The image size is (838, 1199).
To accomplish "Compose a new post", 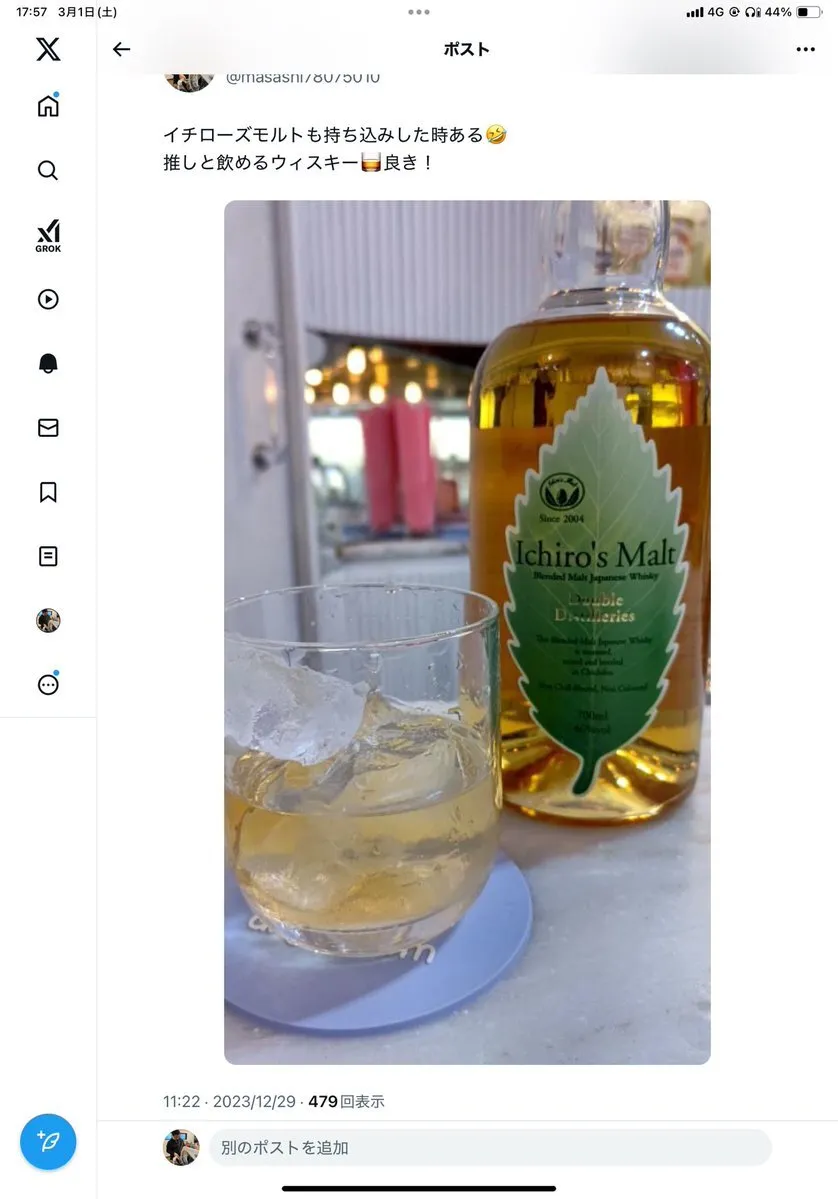I will 48,1141.
